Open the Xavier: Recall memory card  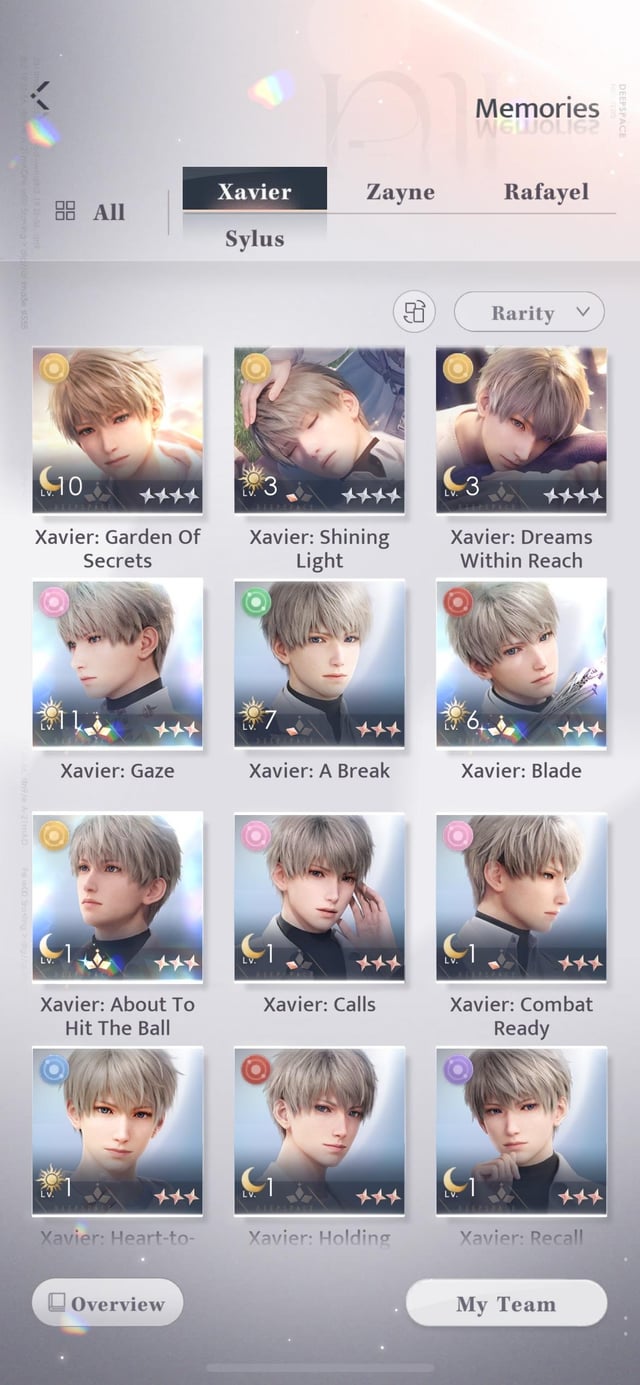tap(521, 1130)
